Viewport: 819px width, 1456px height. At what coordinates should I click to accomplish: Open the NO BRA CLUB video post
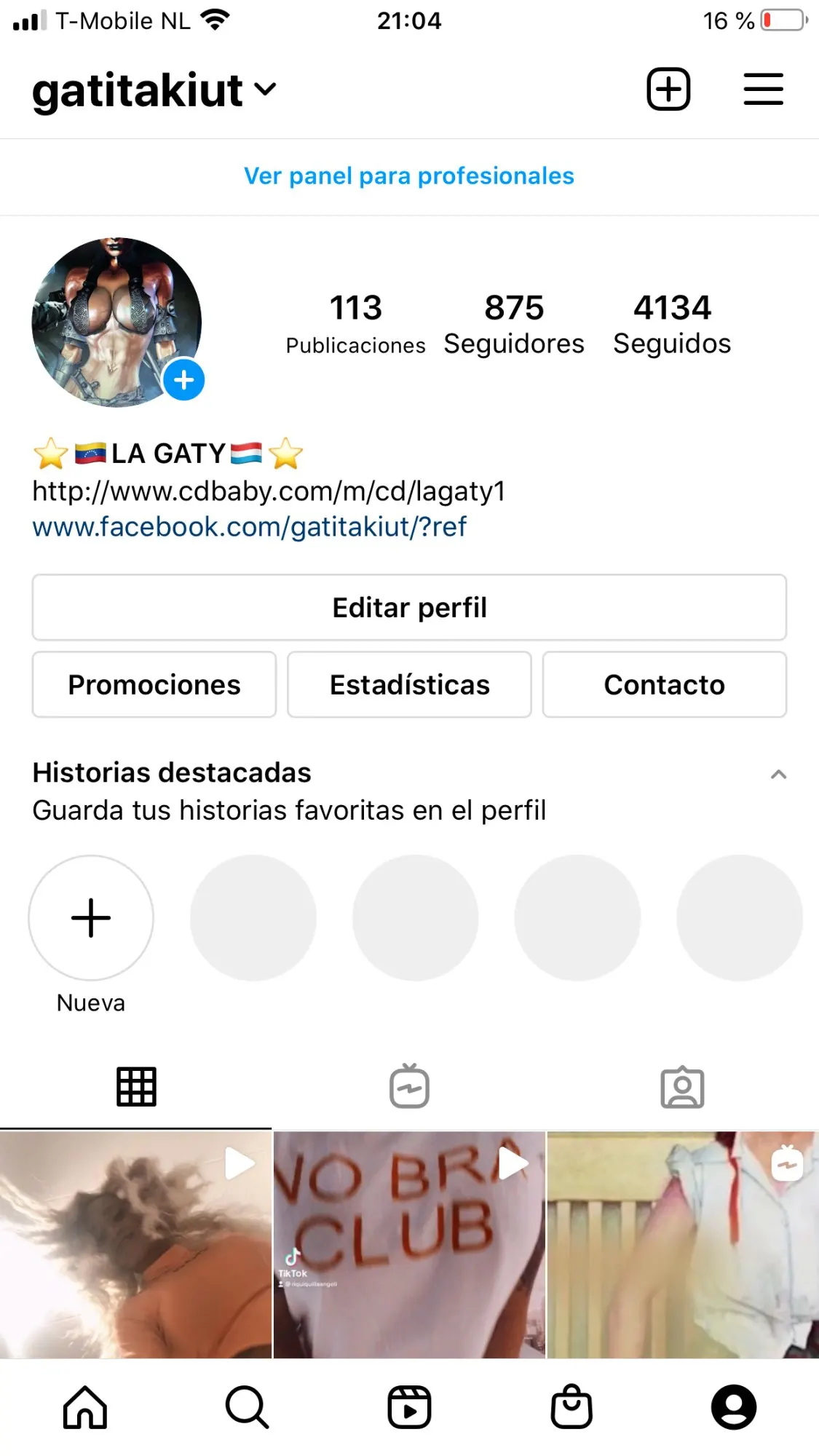pyautogui.click(x=409, y=1245)
